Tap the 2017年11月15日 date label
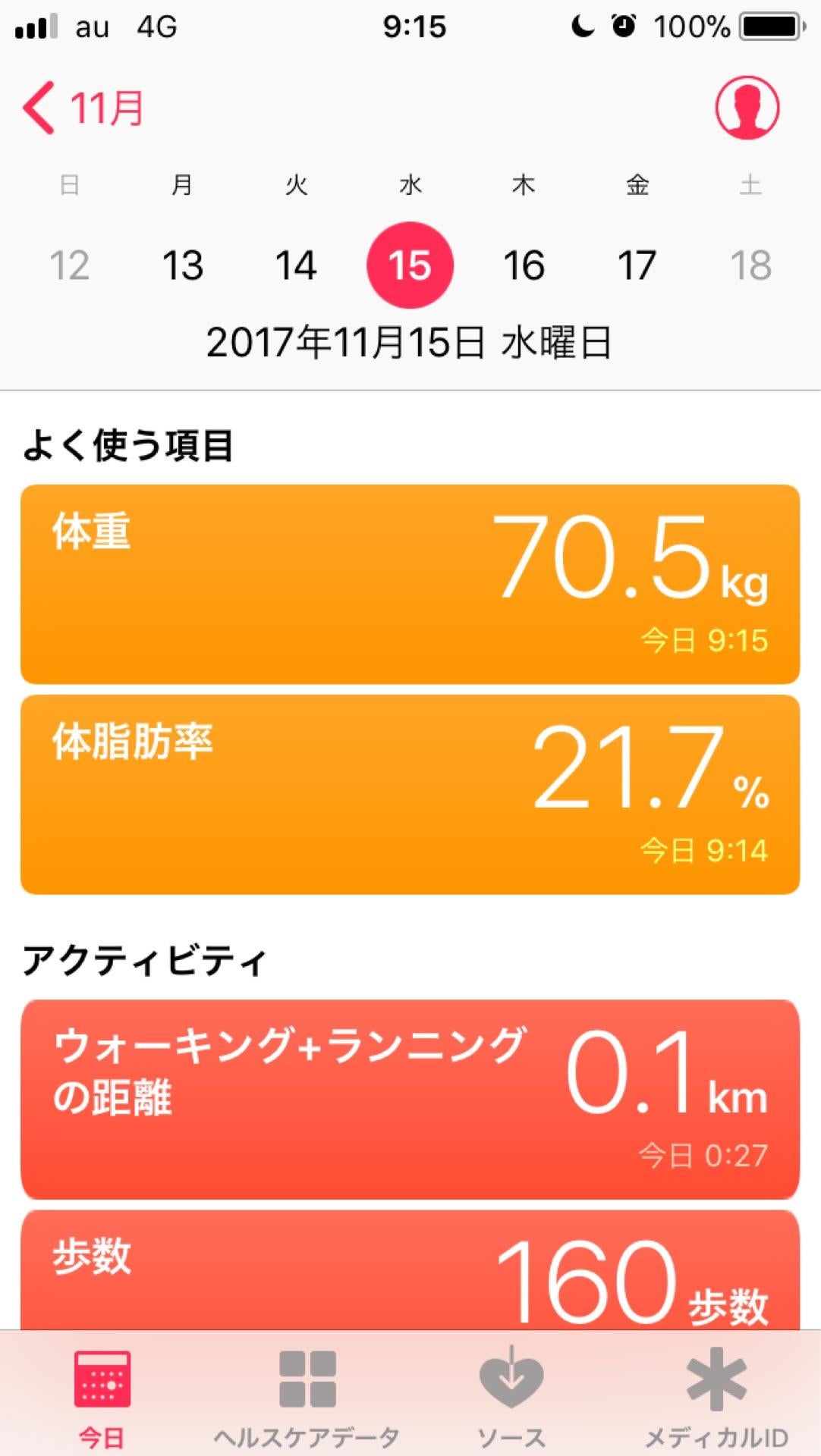821x1456 pixels. coord(410,343)
